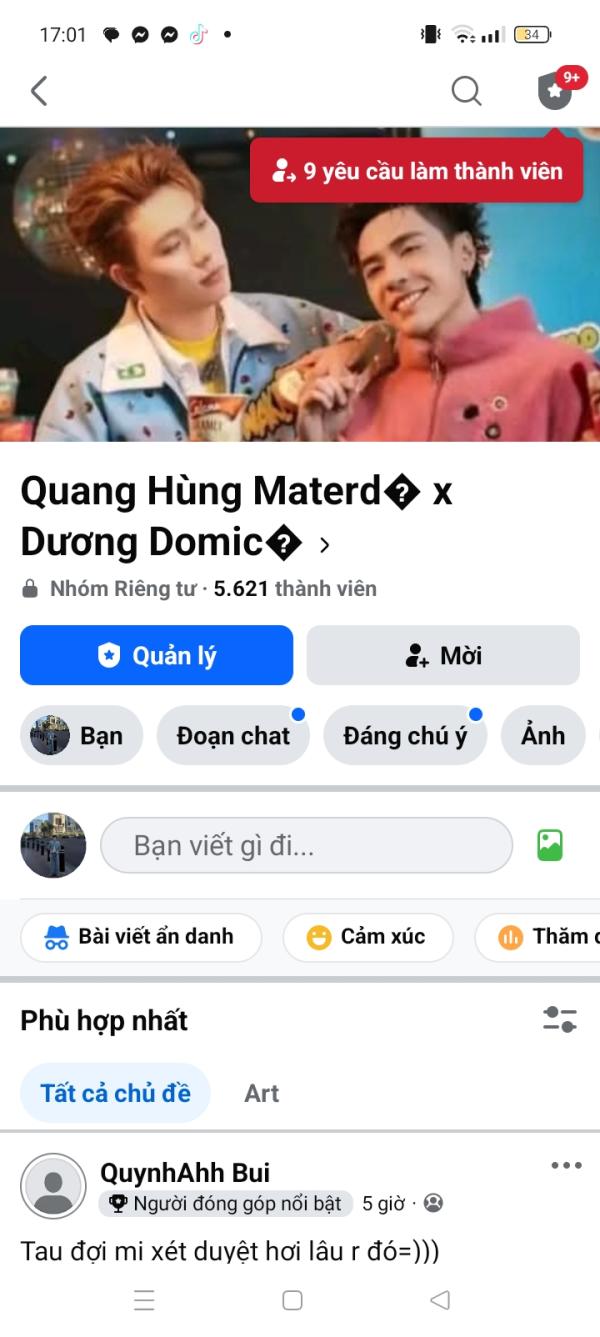Viewport: 600px width, 1337px height.
Task: Choose the Cảm xúc option
Action: 368,937
